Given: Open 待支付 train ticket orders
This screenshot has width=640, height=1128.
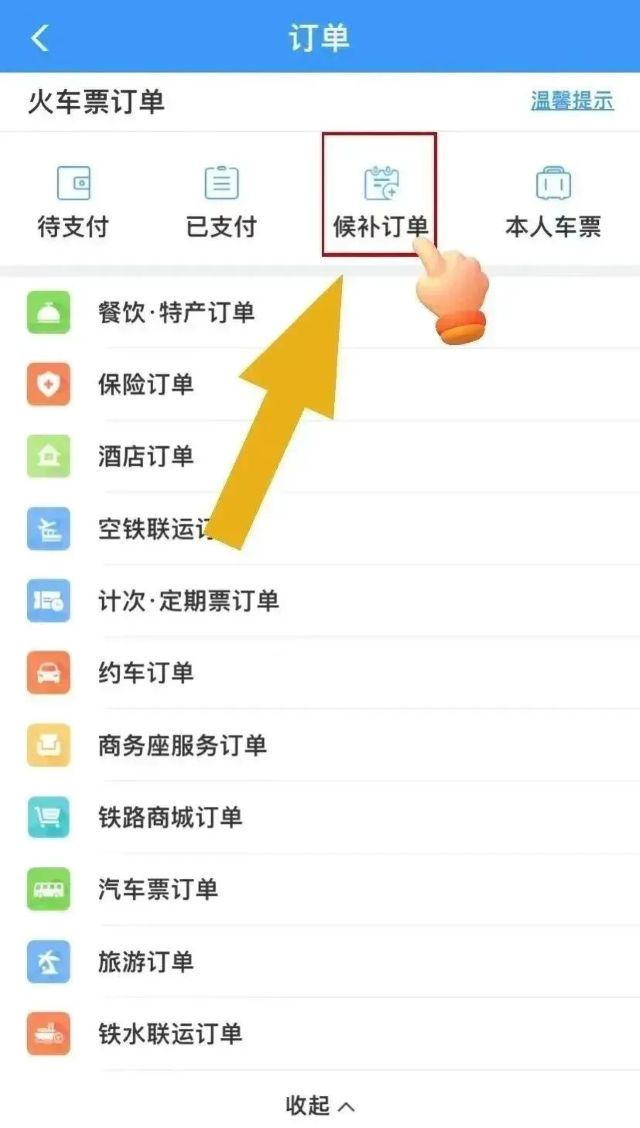Looking at the screenshot, I should [x=73, y=202].
